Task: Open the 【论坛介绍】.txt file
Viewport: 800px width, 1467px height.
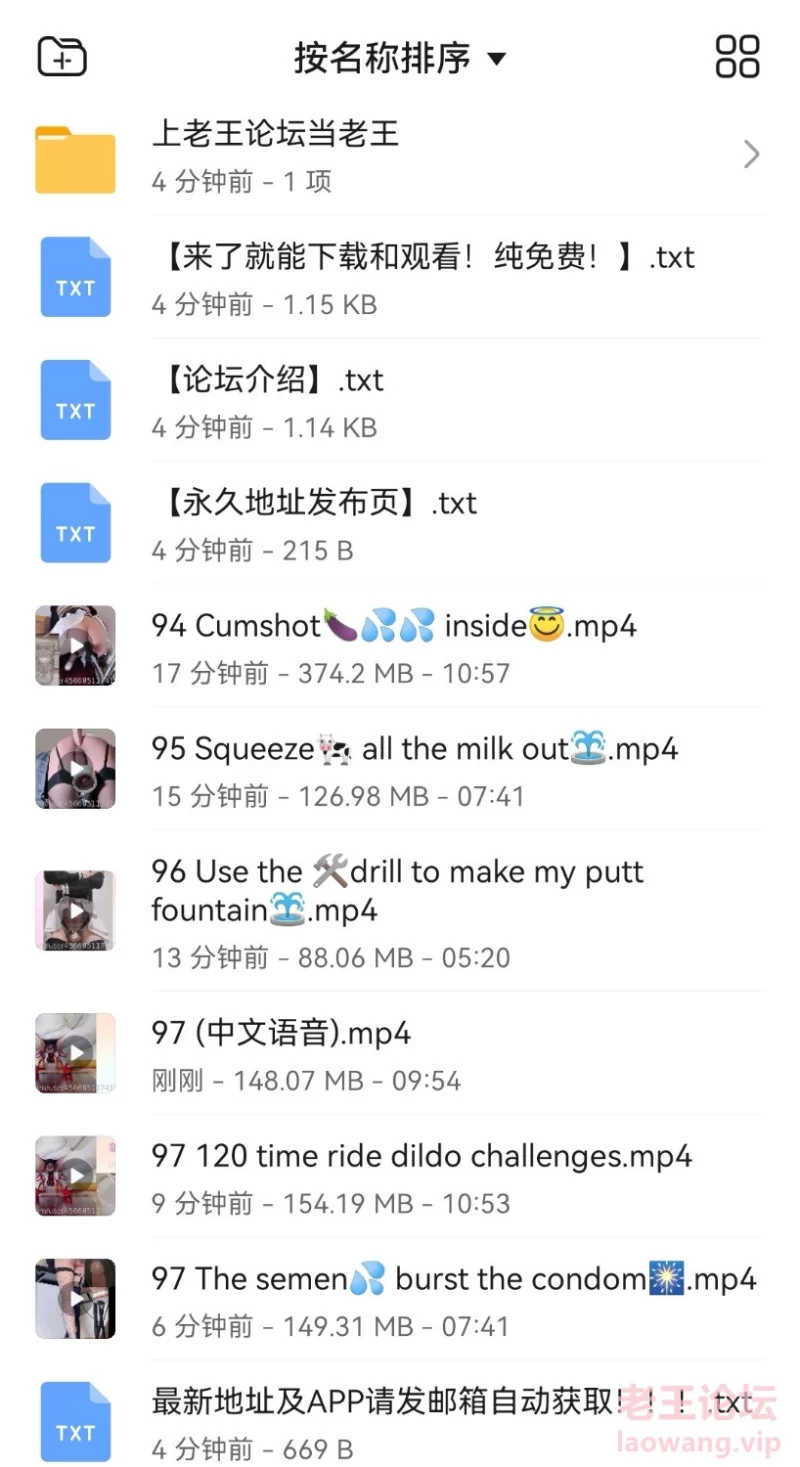Action: coord(400,400)
